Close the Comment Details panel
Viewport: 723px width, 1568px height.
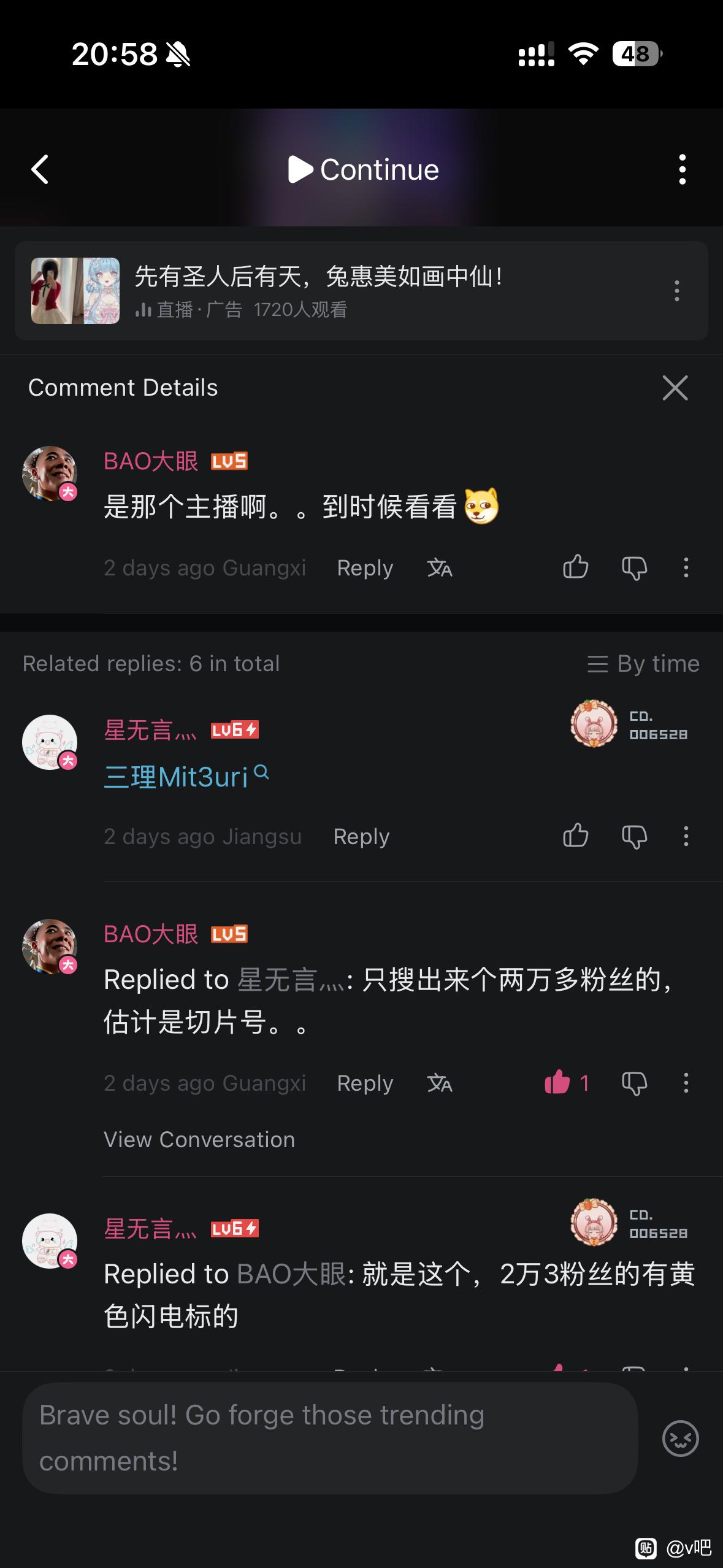point(675,388)
